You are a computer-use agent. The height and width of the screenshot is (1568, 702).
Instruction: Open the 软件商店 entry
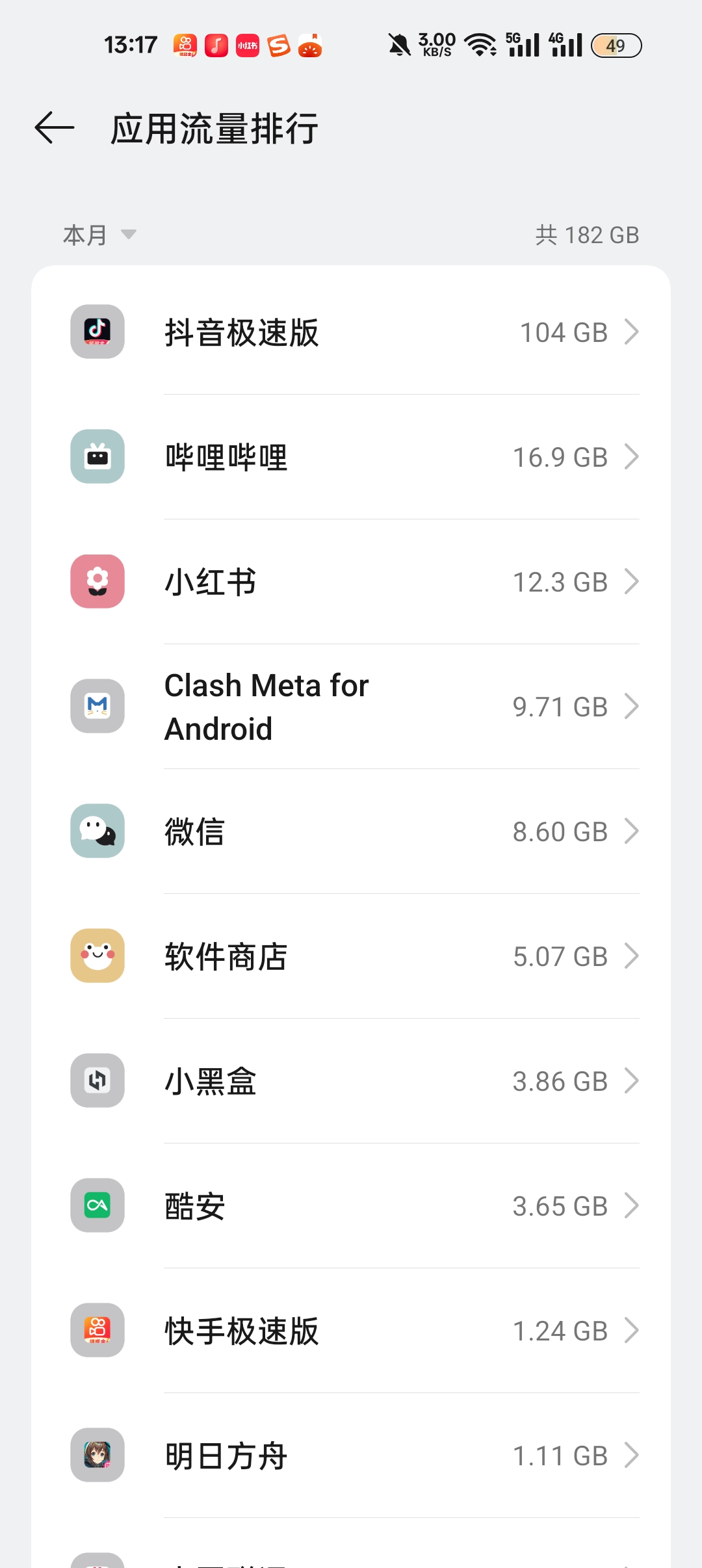(351, 956)
